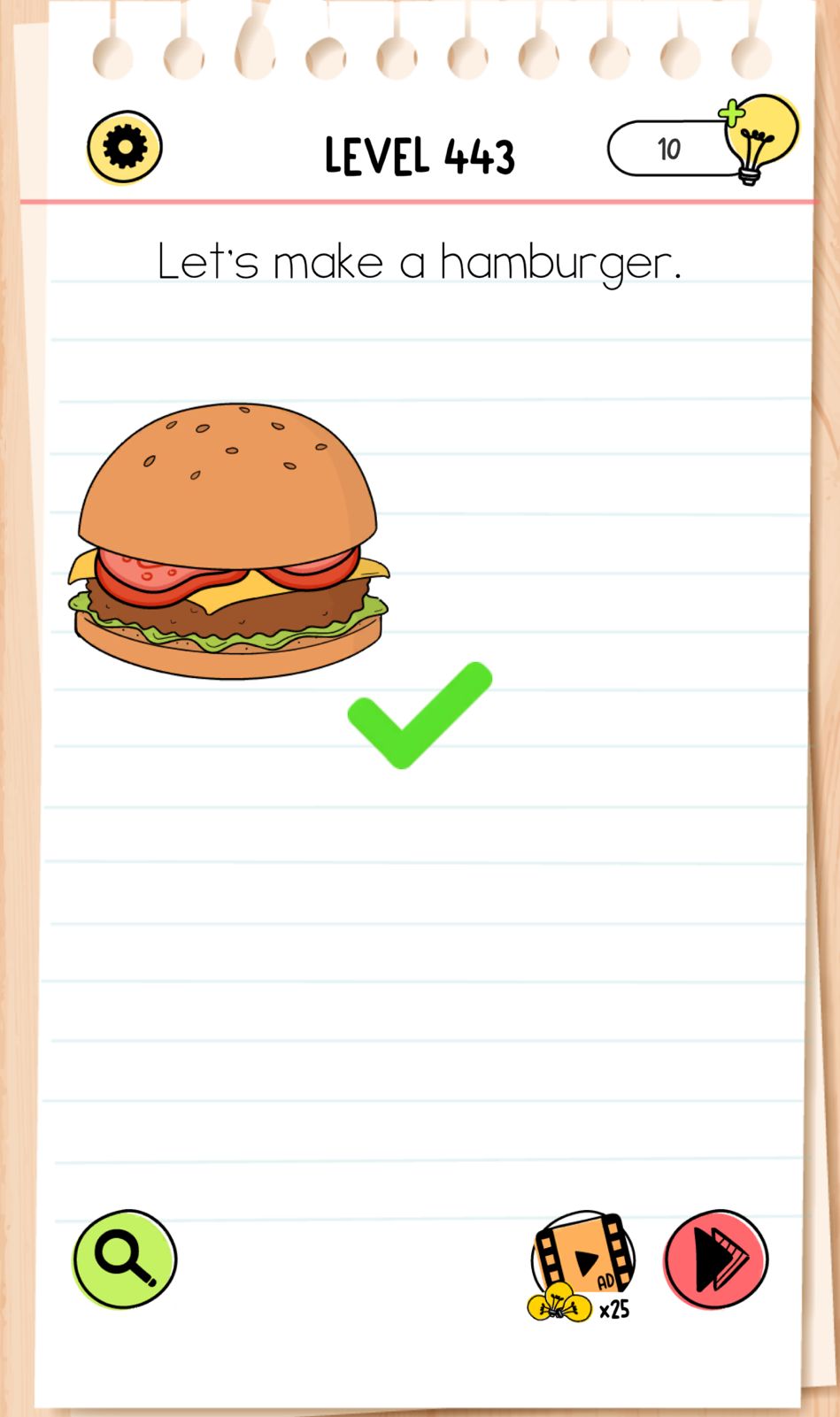Viewport: 840px width, 1417px height.
Task: Get more hints with the lightbulb
Action: 758,137
